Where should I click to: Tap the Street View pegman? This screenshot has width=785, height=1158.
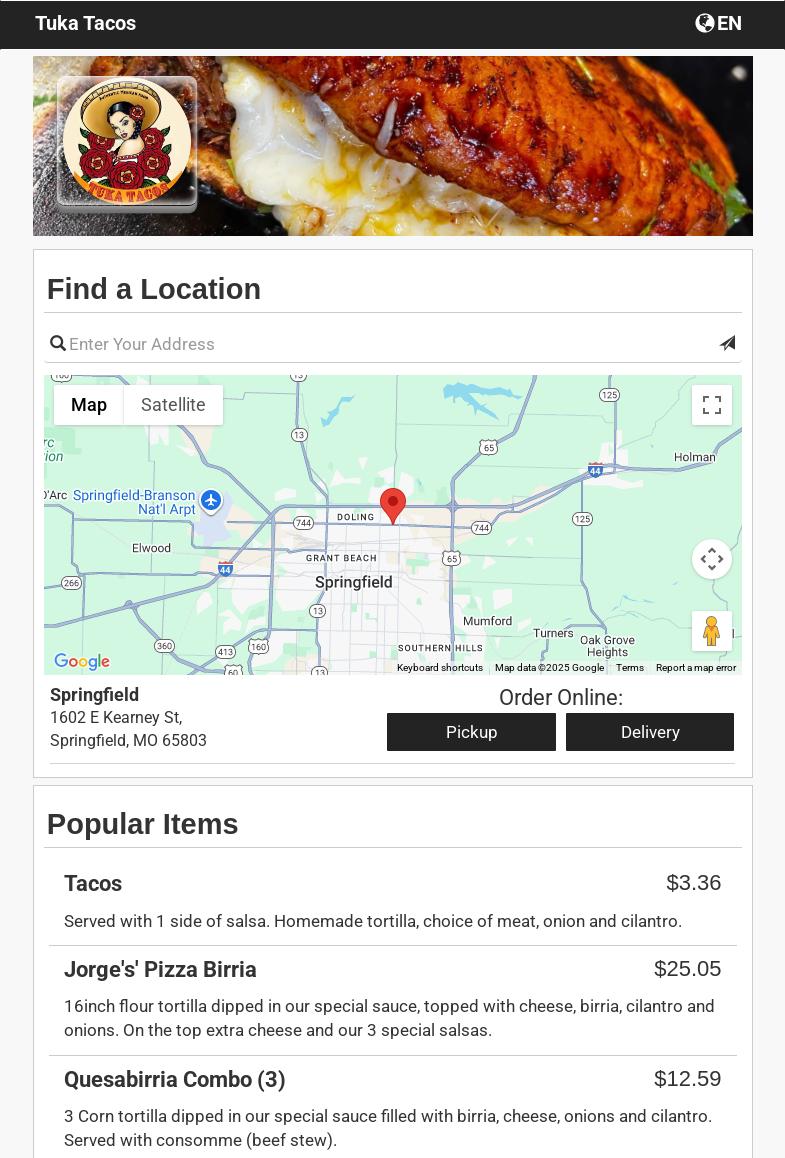point(712,631)
